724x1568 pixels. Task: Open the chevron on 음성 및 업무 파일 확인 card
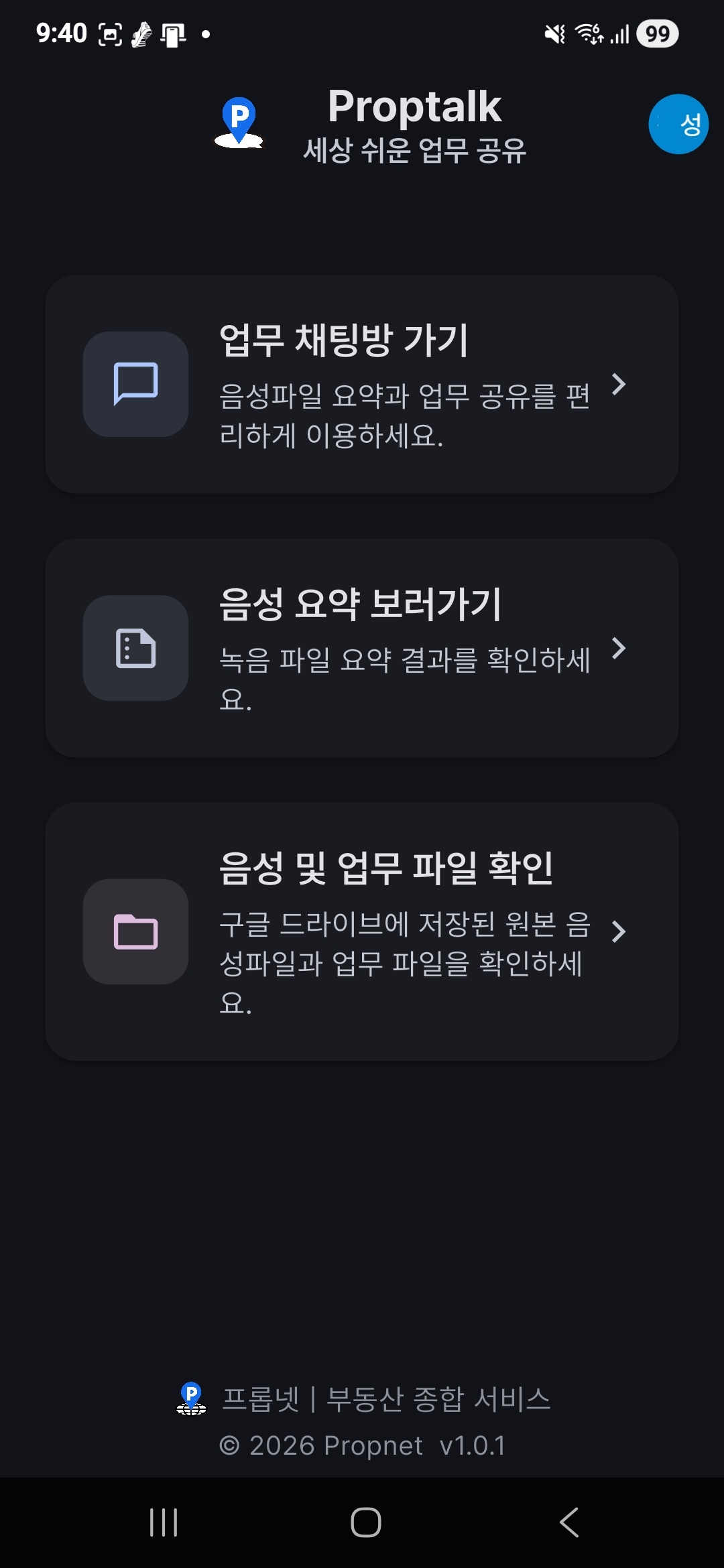620,931
